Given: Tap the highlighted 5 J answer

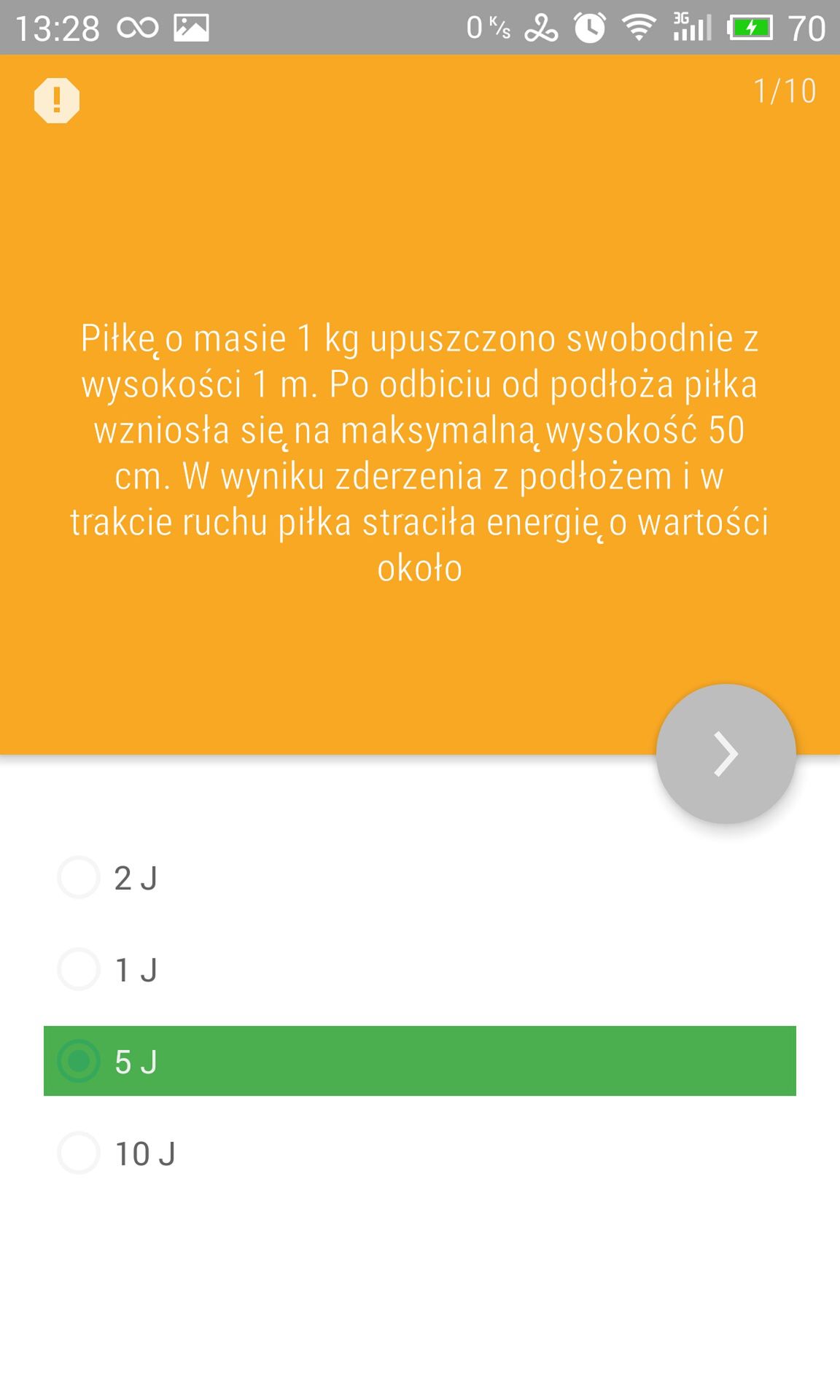Looking at the screenshot, I should (x=420, y=1061).
